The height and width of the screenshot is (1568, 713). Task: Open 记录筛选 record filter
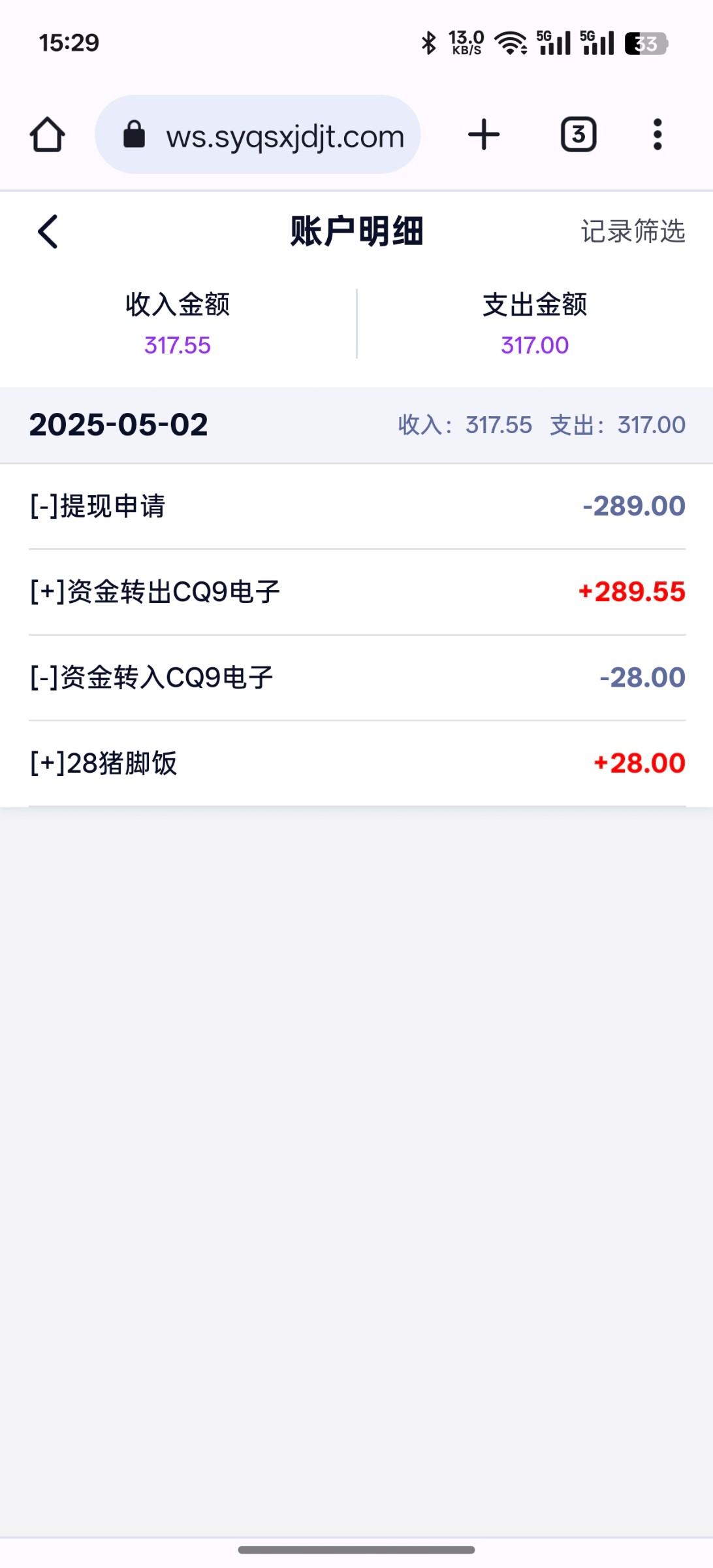(633, 231)
